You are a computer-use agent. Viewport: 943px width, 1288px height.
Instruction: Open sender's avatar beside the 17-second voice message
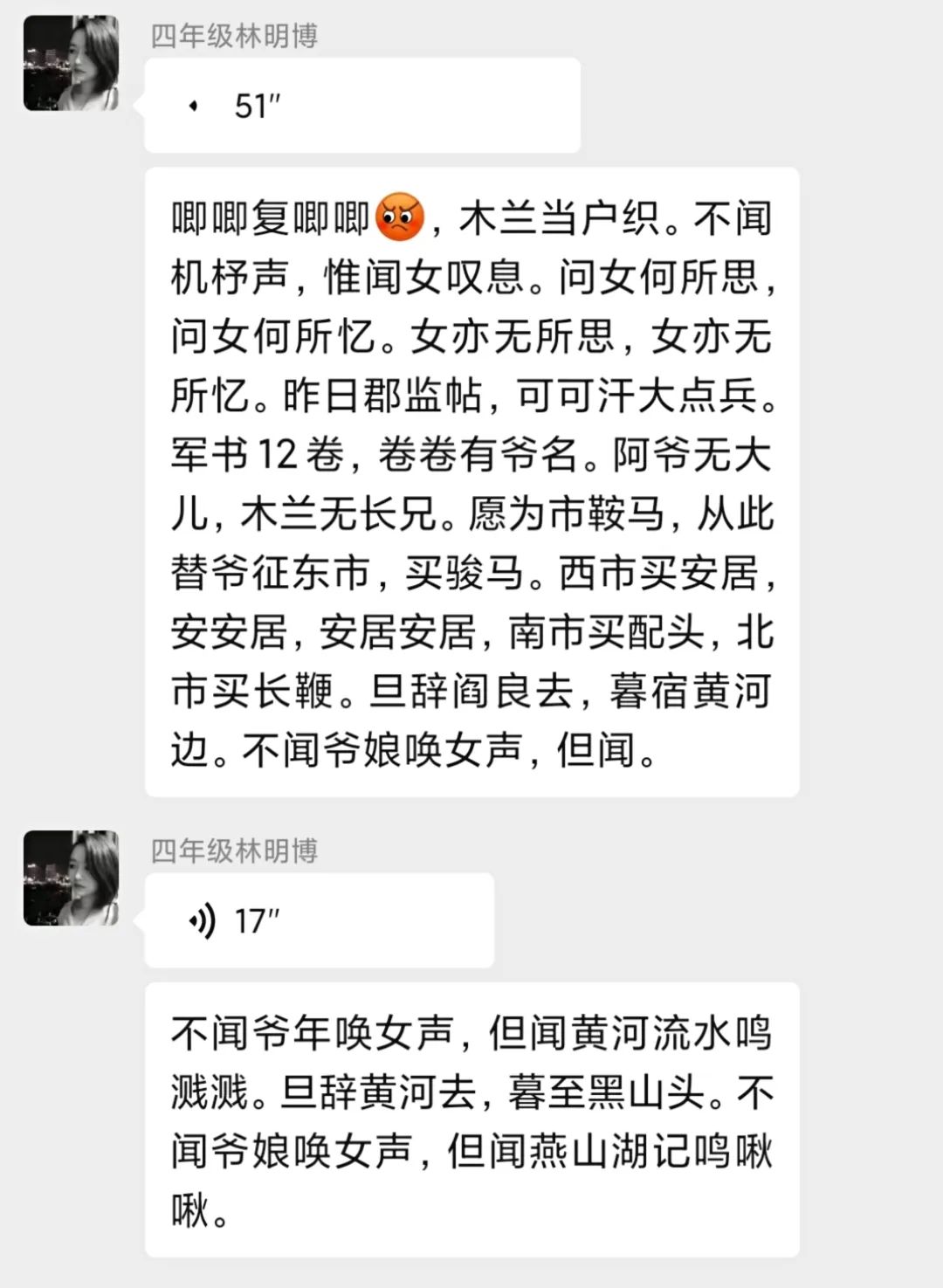71,878
